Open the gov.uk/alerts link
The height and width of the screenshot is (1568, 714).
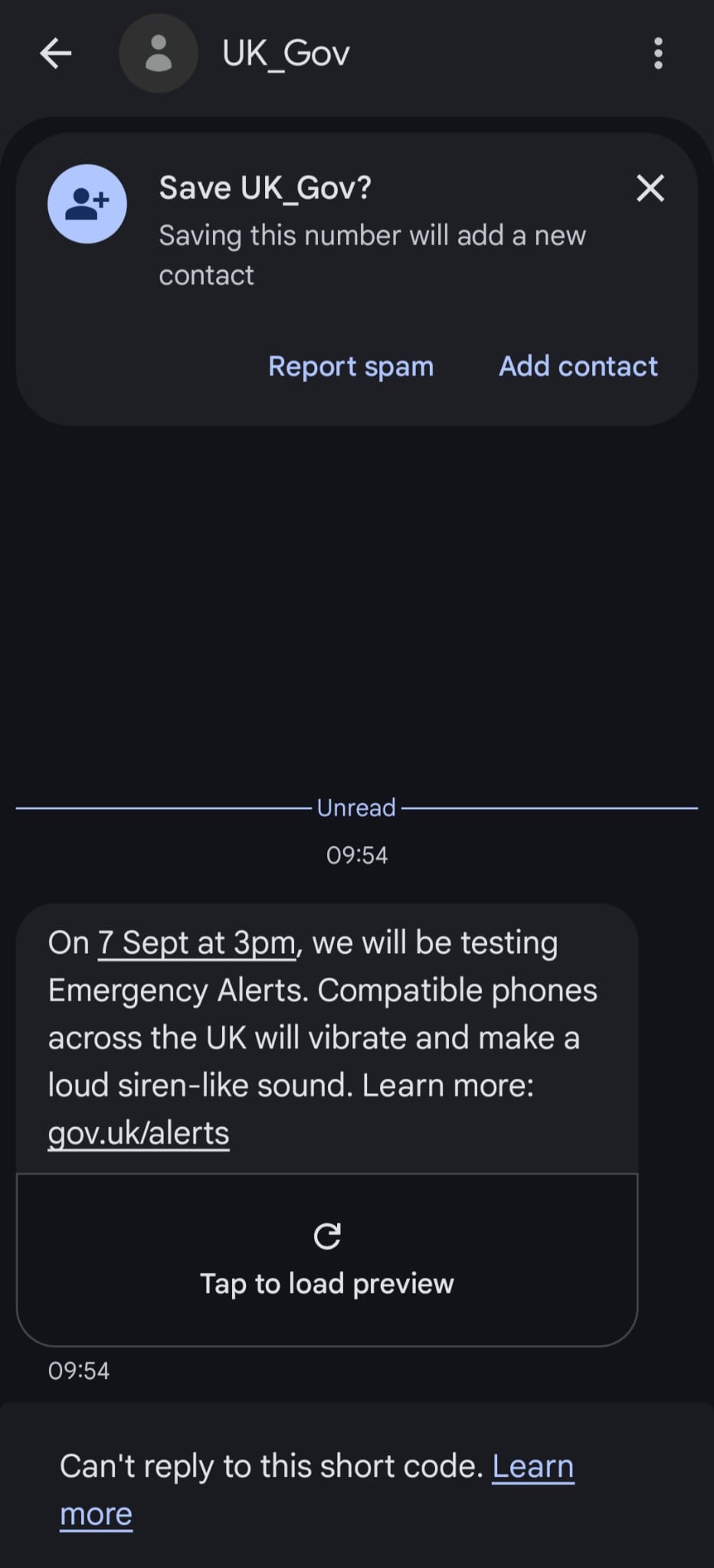[x=139, y=1132]
